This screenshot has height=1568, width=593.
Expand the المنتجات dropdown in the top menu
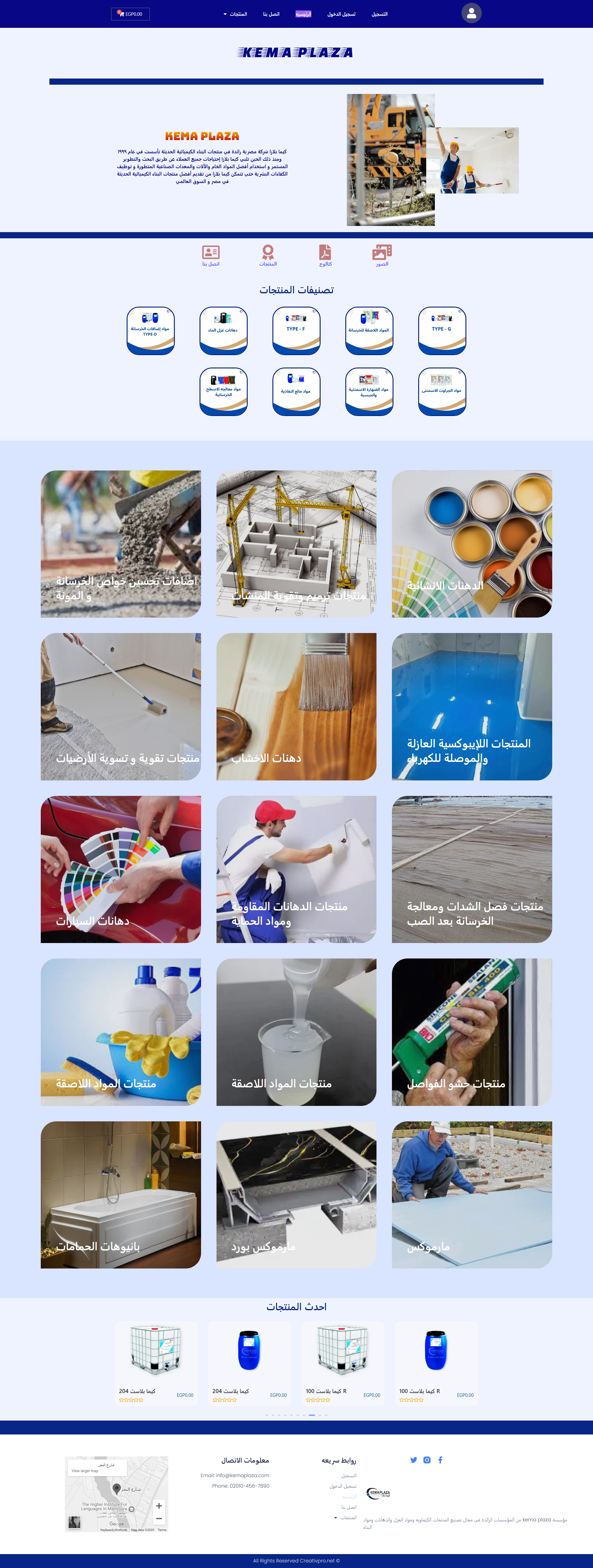[235, 14]
